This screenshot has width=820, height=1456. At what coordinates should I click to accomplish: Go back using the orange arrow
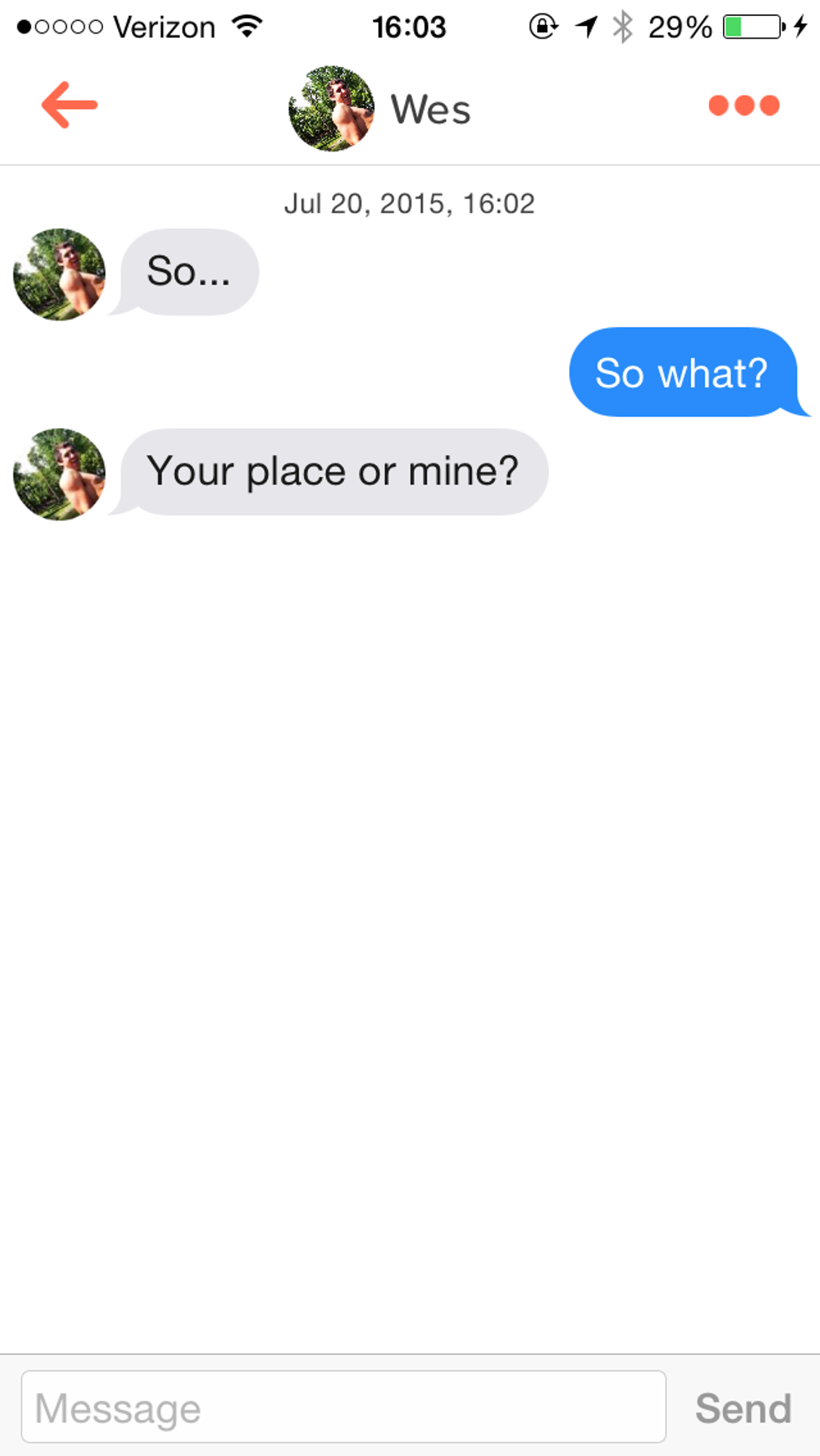(x=69, y=105)
